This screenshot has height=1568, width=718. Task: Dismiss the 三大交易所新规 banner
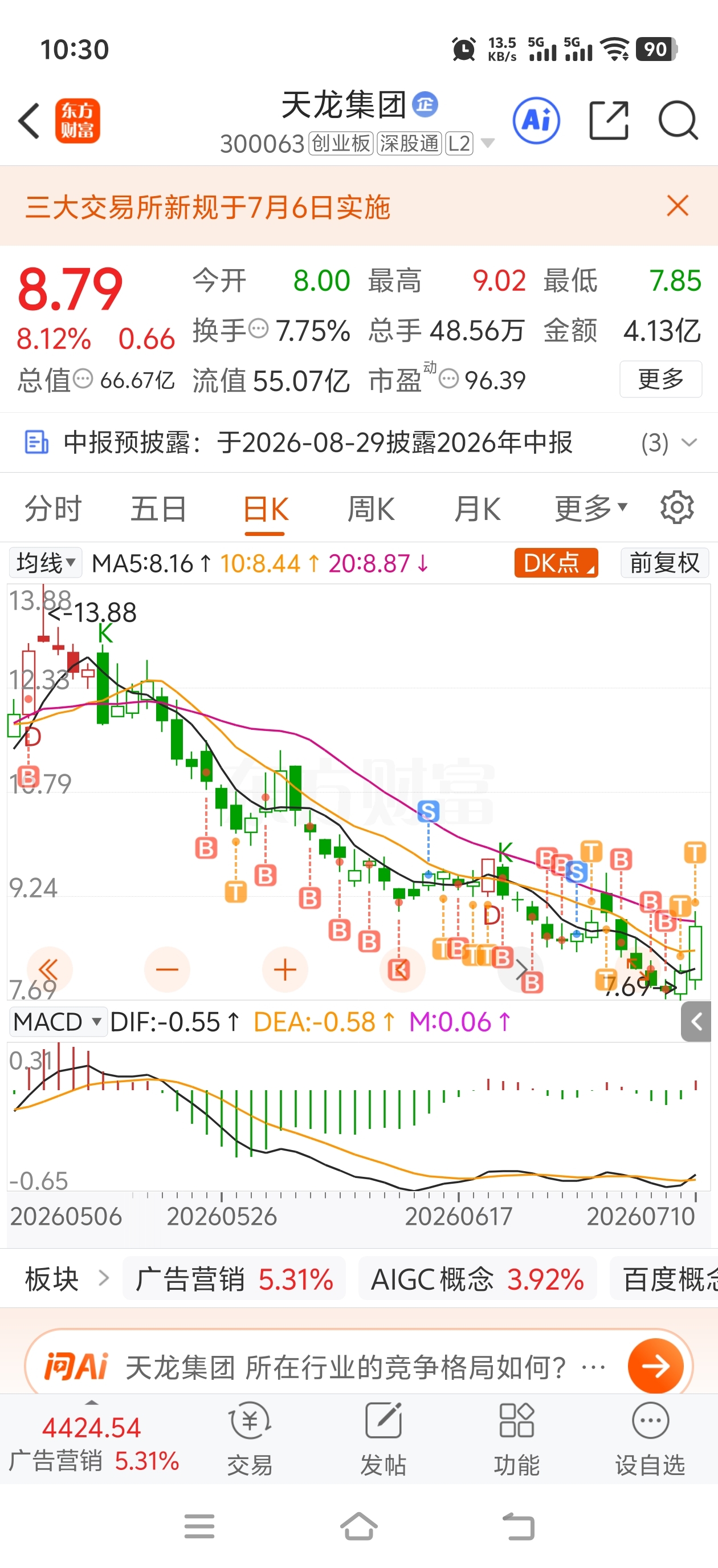tap(677, 206)
